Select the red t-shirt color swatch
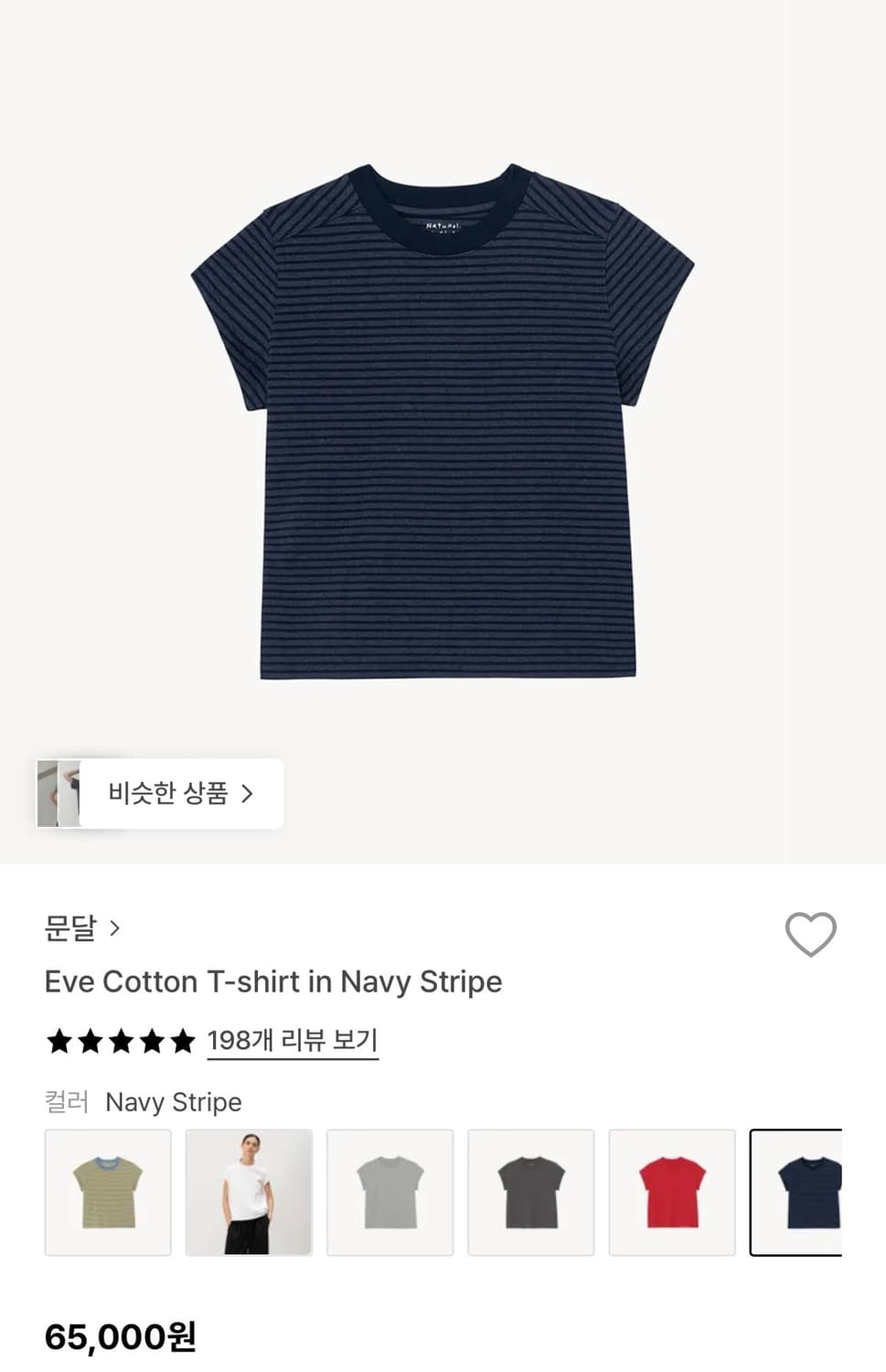 (671, 1193)
